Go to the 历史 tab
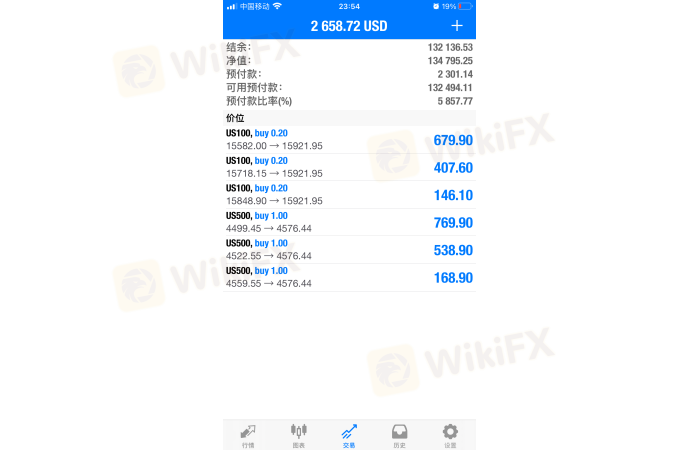 tap(399, 434)
